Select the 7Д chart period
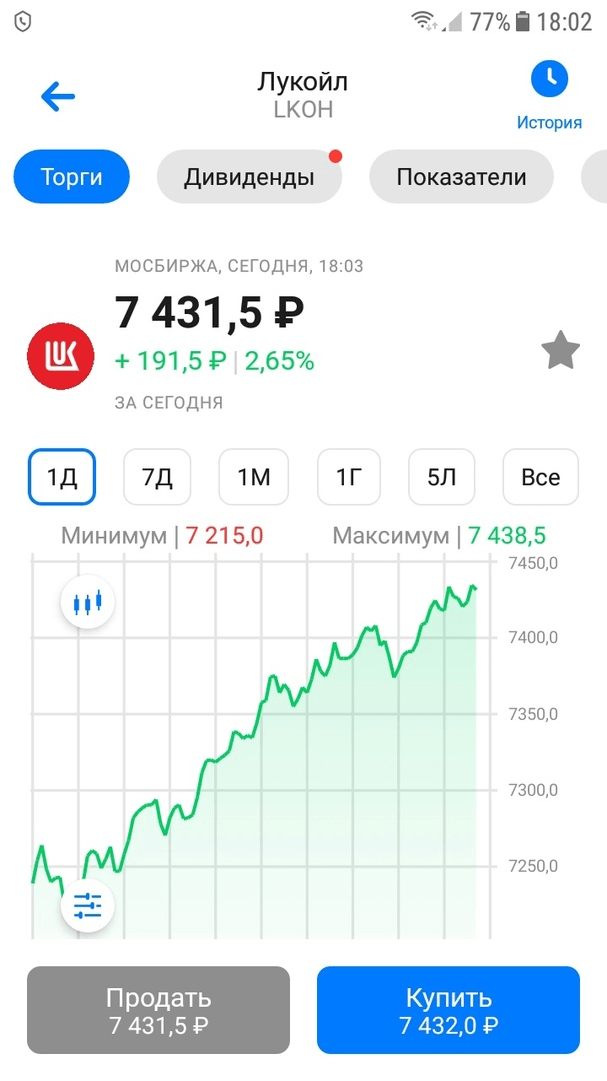The image size is (607, 1081). click(x=157, y=477)
